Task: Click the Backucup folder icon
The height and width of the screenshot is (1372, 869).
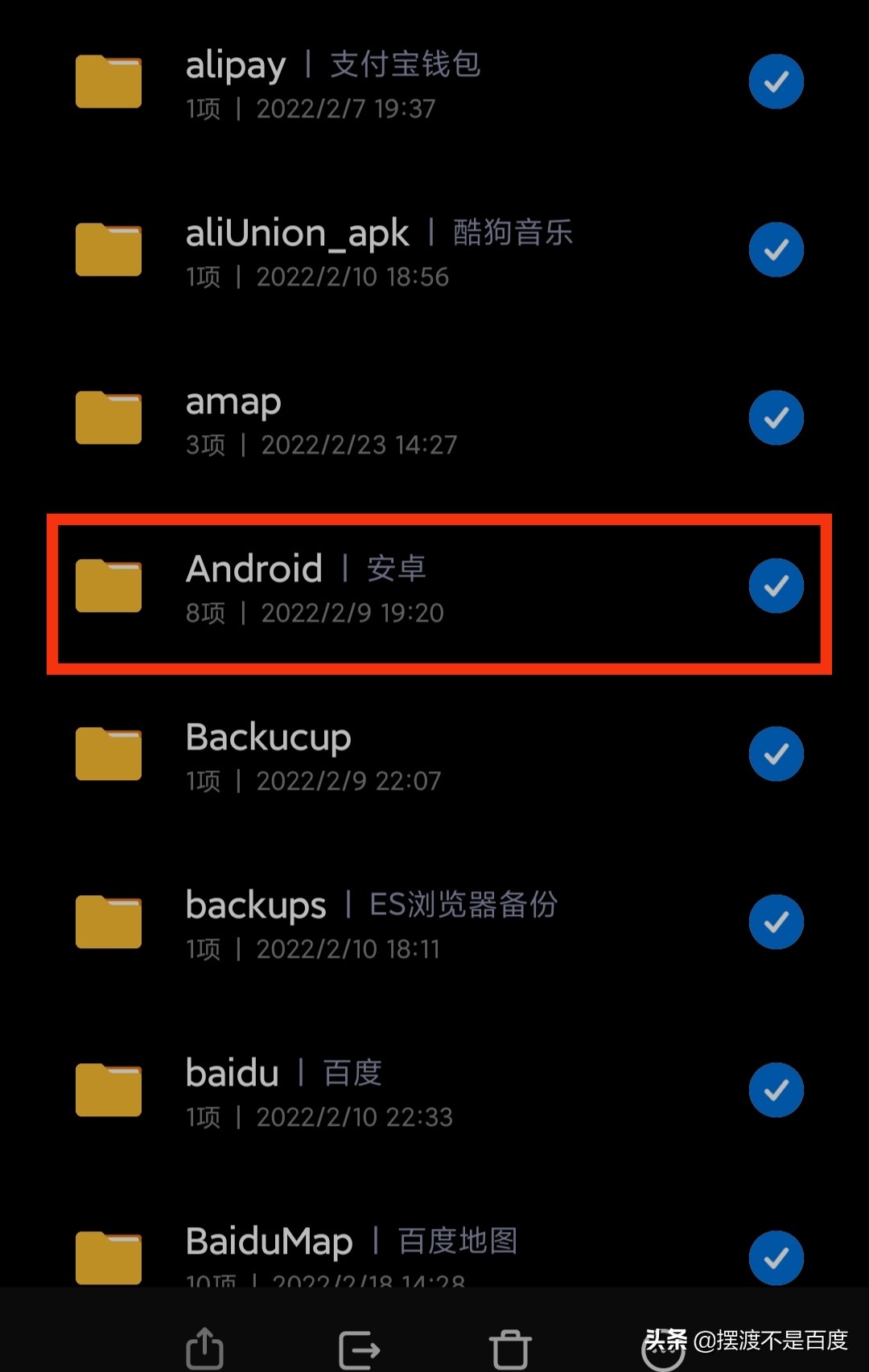Action: [x=108, y=754]
